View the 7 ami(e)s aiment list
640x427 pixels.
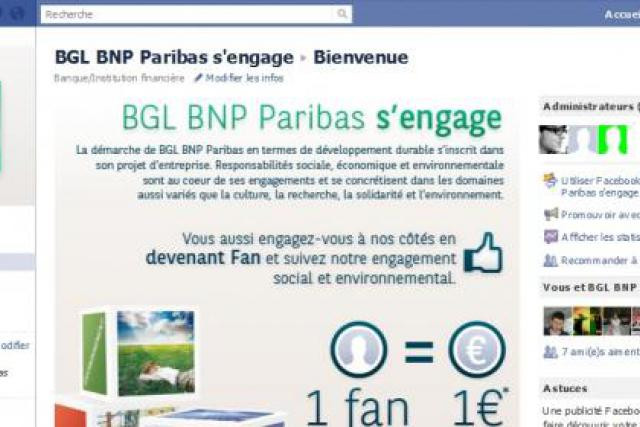pyautogui.click(x=598, y=352)
